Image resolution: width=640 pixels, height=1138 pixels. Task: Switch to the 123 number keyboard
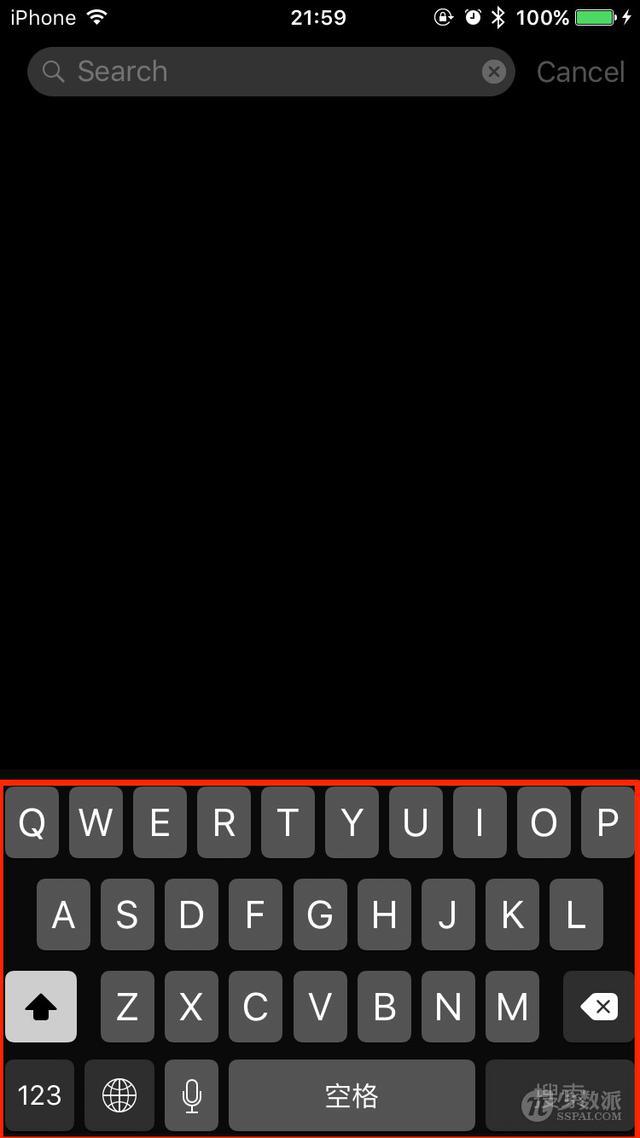39,1095
